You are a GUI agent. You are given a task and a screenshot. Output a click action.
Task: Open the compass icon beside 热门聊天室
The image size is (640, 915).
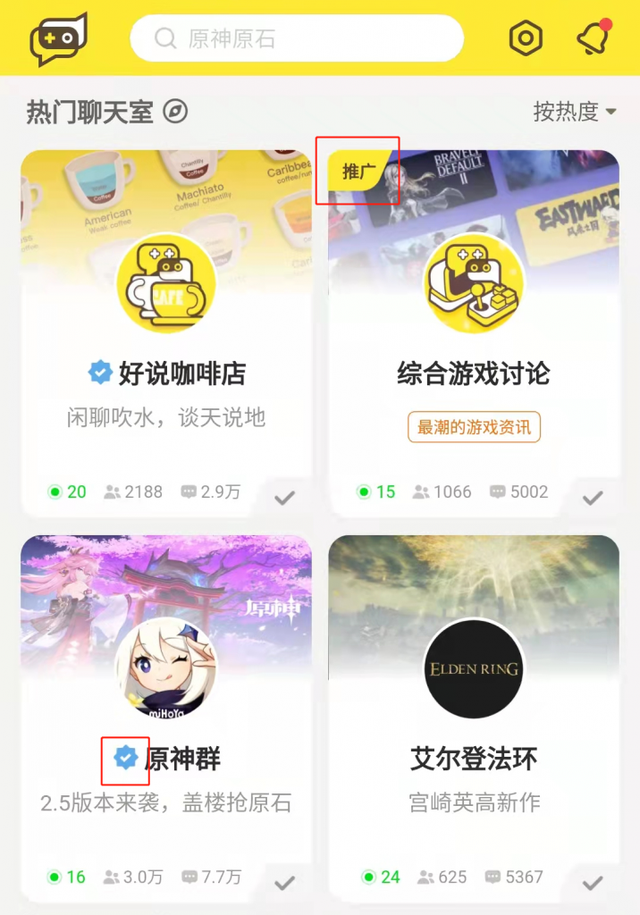[x=176, y=111]
